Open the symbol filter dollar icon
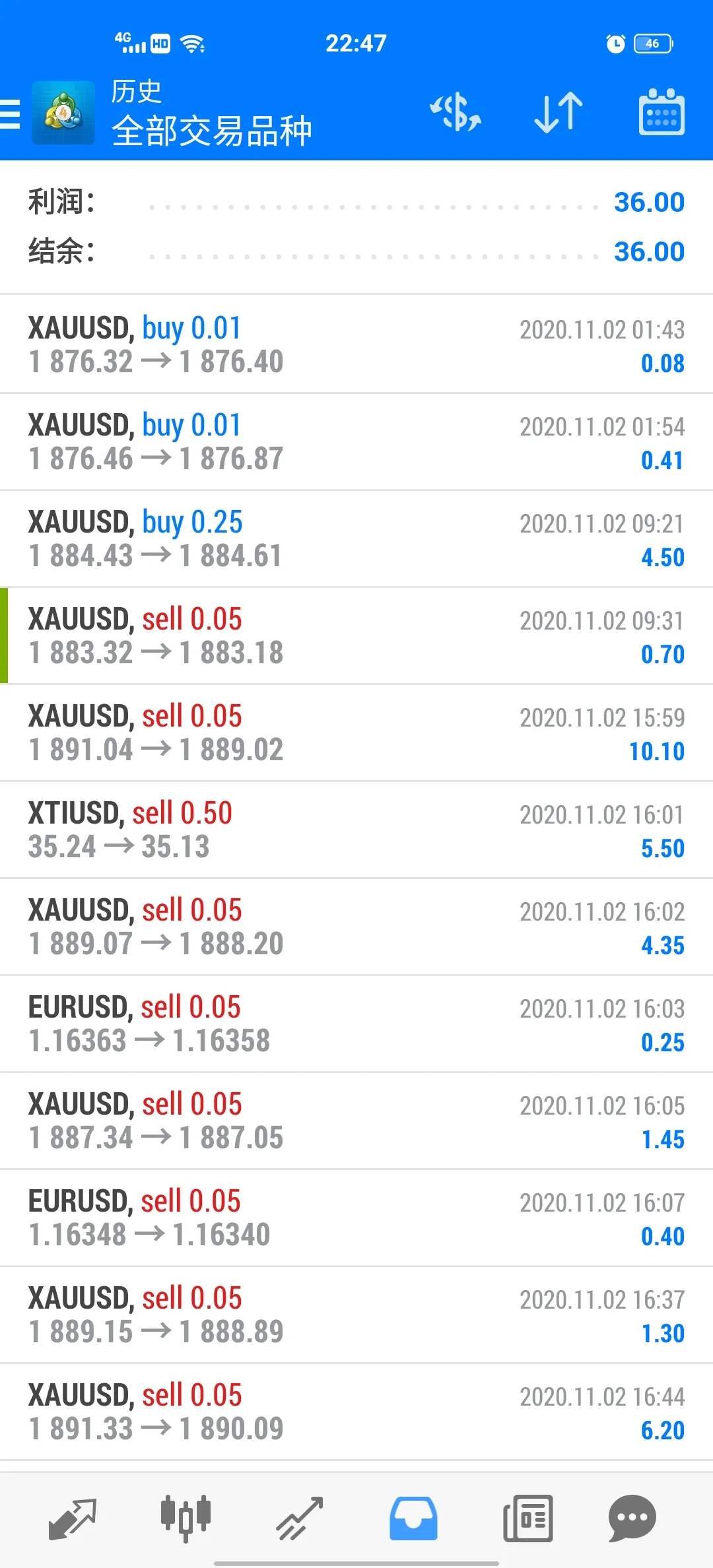The width and height of the screenshot is (713, 1568). point(456,112)
